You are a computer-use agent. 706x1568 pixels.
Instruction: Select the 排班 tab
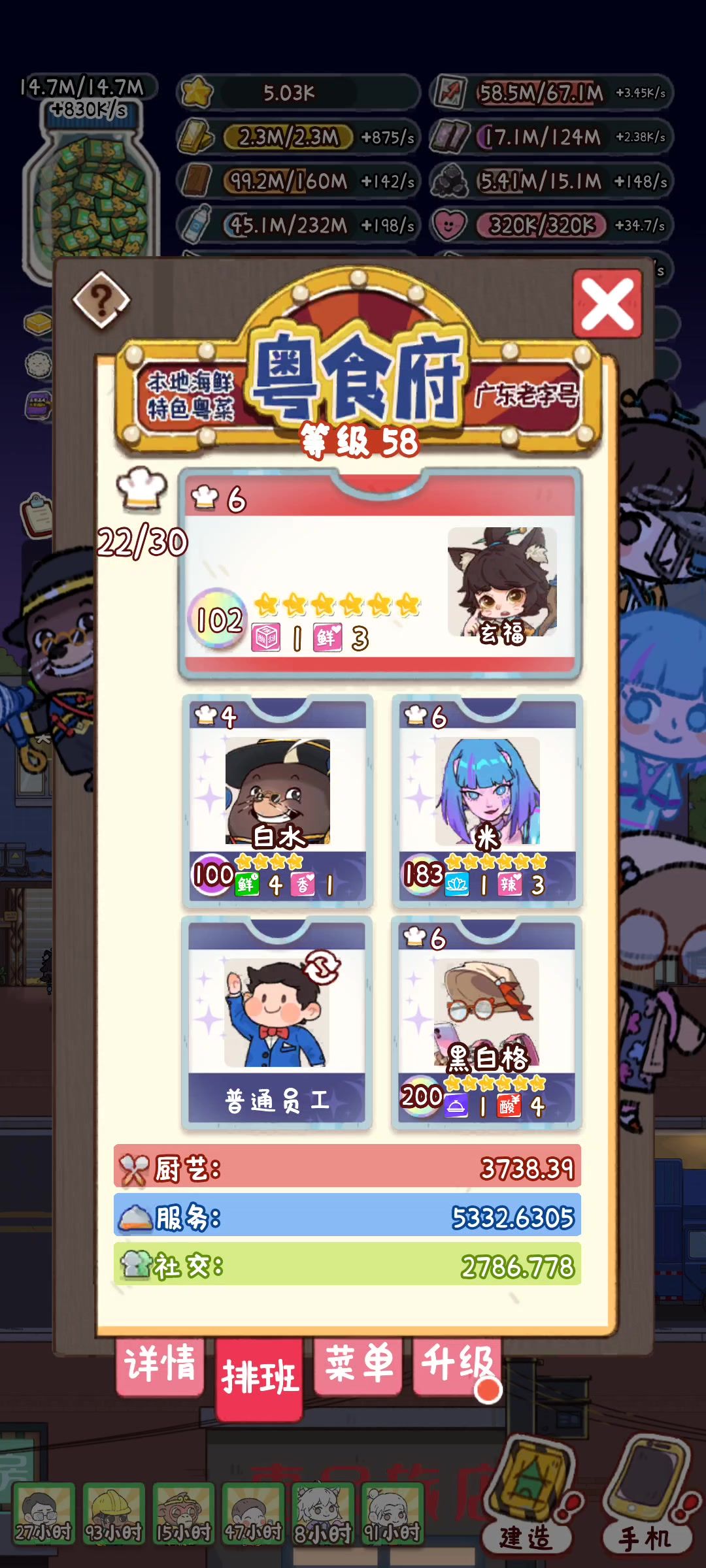pos(260,1377)
